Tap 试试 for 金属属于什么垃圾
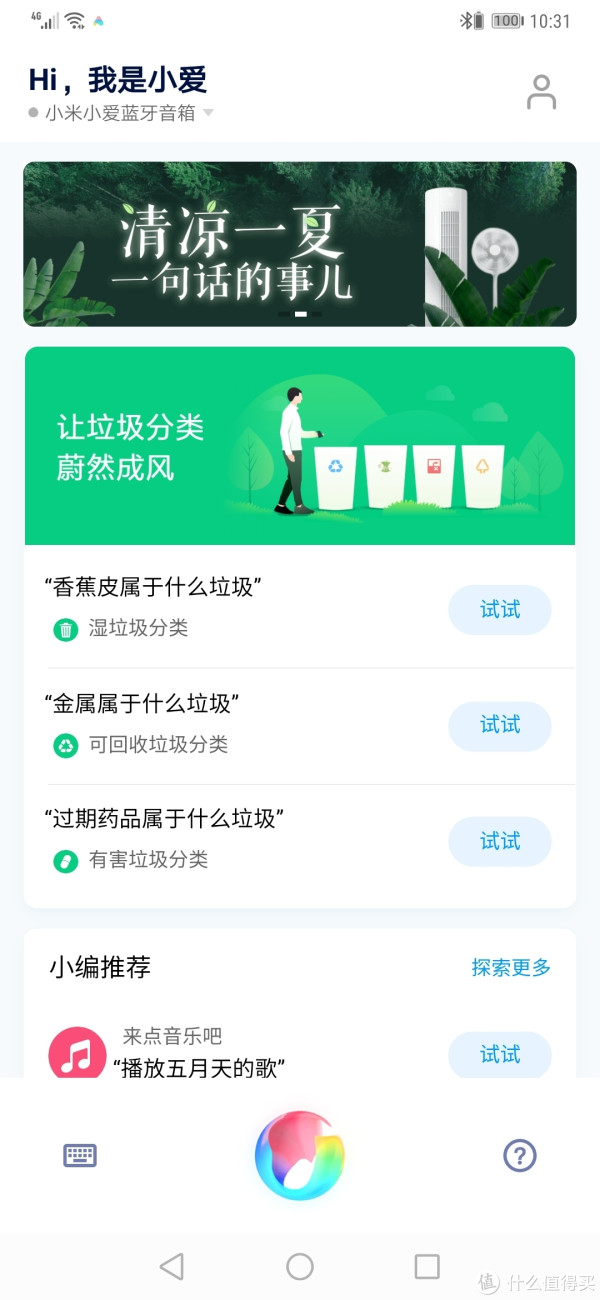This screenshot has height=1300, width=600. click(499, 726)
